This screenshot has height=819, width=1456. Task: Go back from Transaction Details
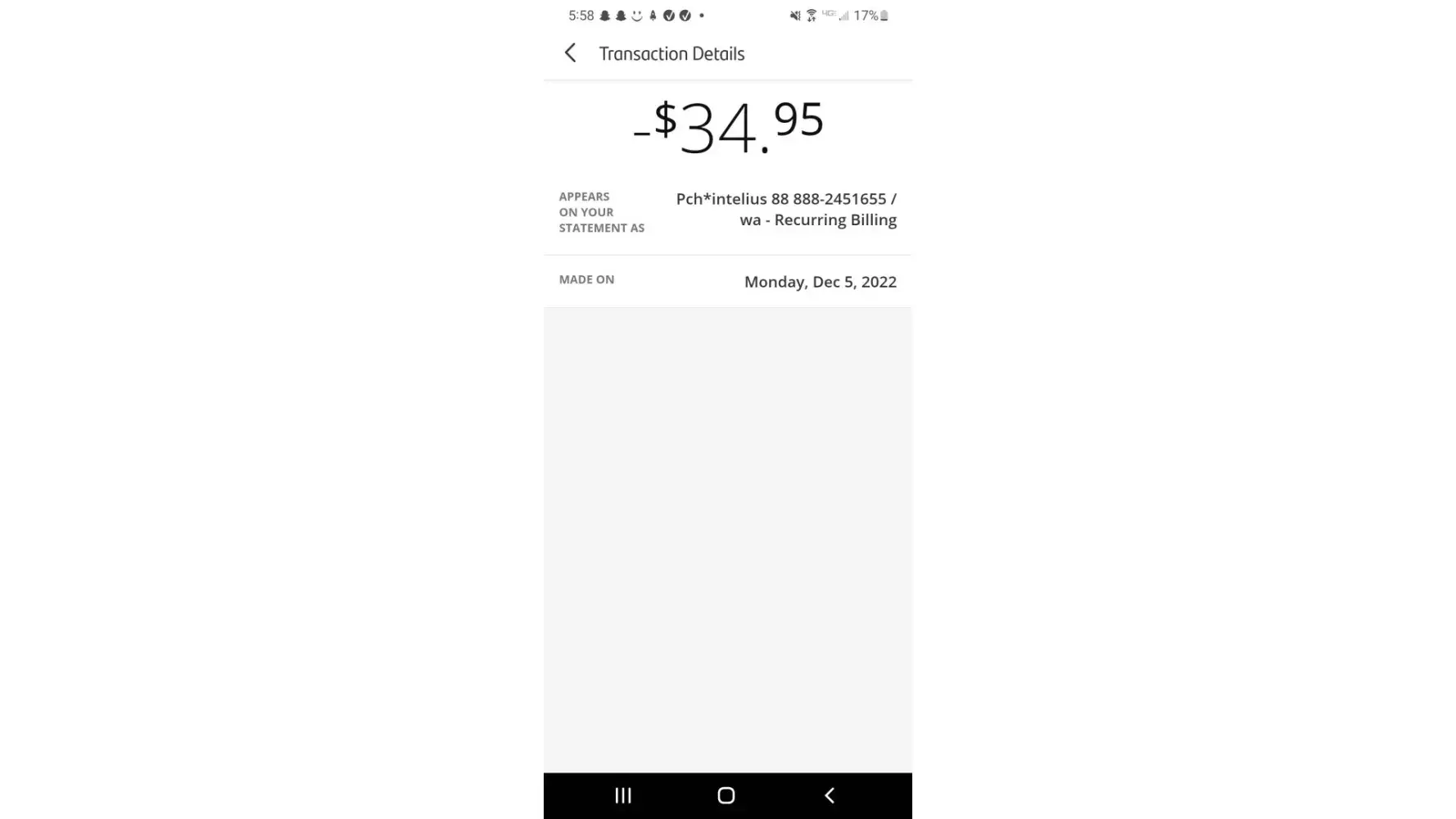571,53
